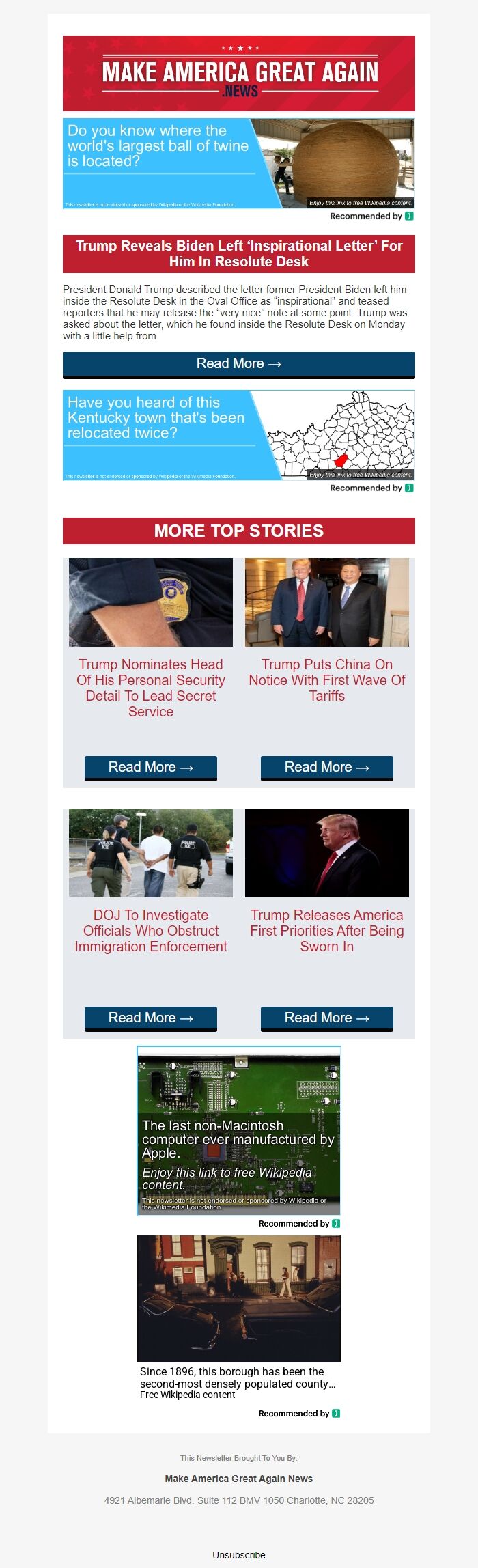Tap the Unsubscribe link
Image resolution: width=478 pixels, height=1568 pixels.
[238, 1554]
